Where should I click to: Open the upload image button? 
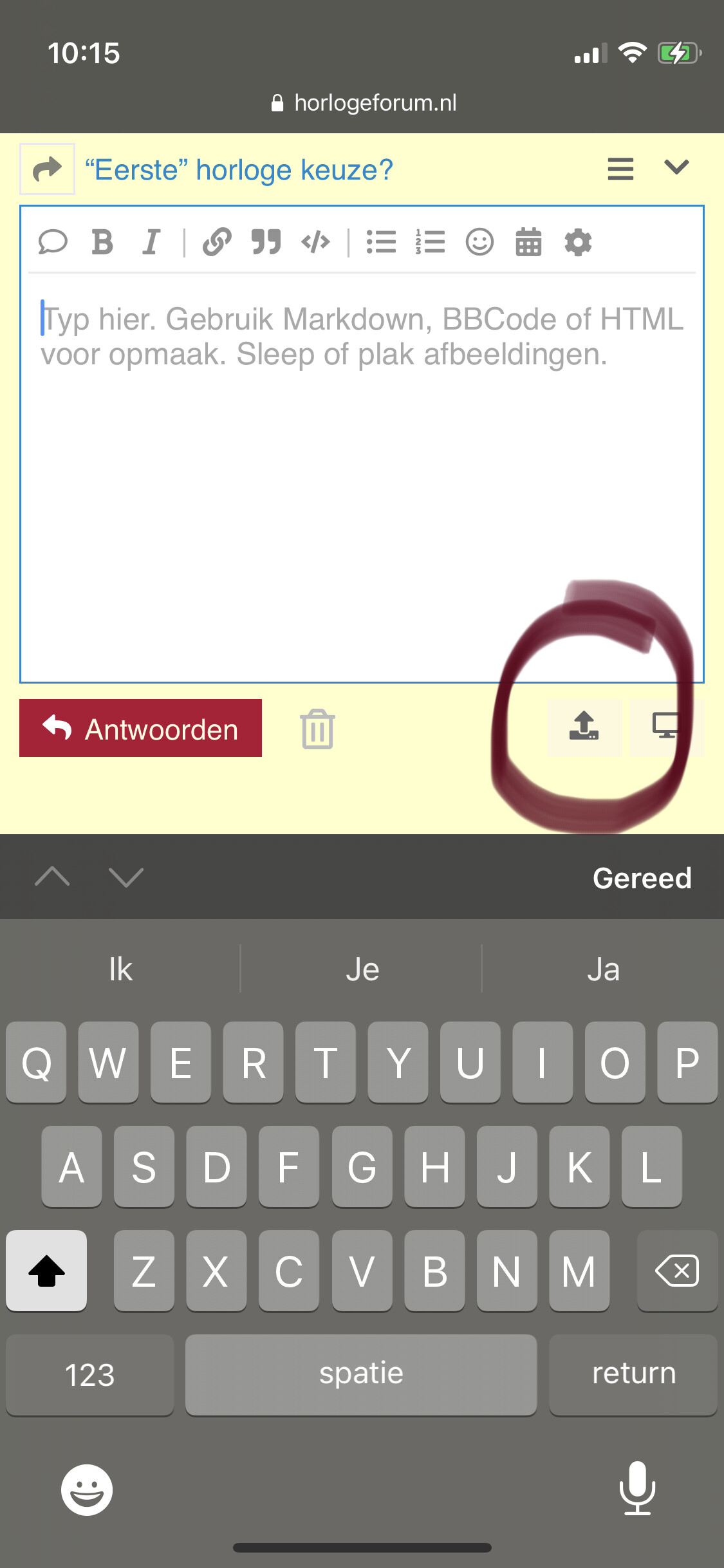(x=584, y=727)
